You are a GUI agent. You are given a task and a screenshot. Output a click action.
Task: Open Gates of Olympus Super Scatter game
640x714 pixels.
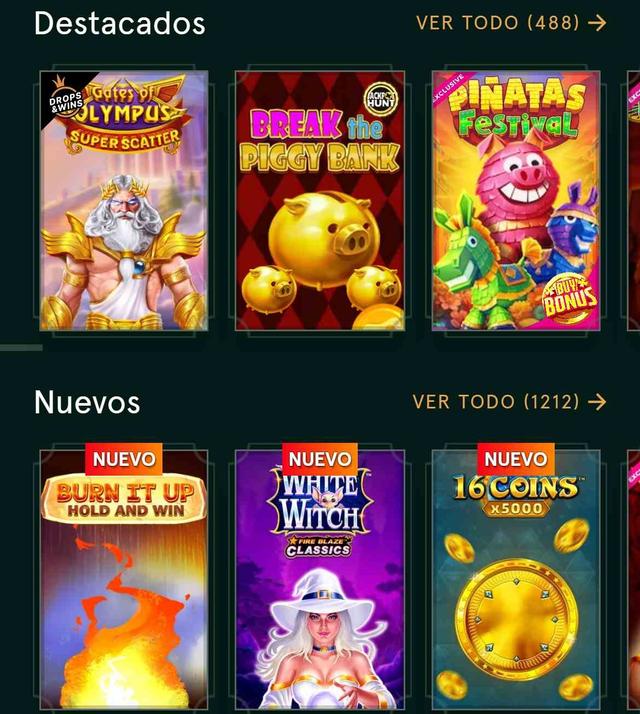point(124,201)
